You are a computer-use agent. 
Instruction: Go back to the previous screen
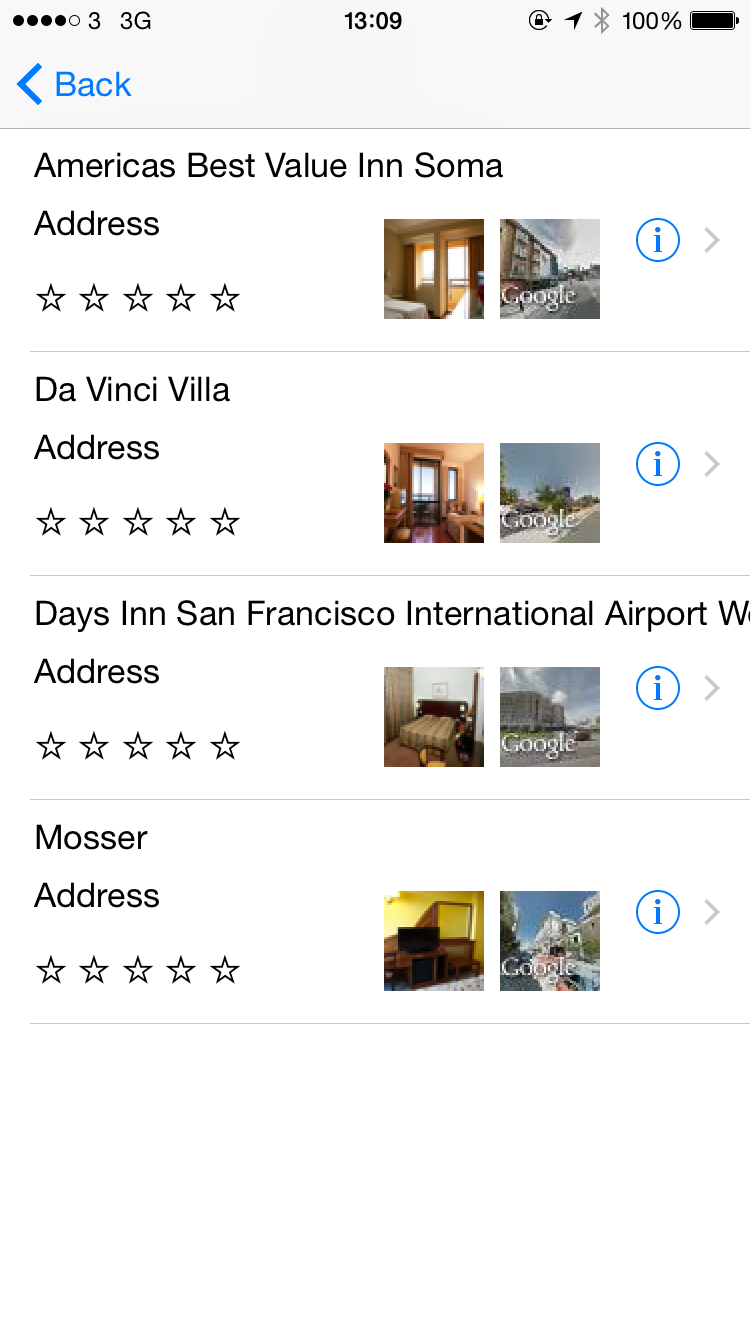pos(75,85)
